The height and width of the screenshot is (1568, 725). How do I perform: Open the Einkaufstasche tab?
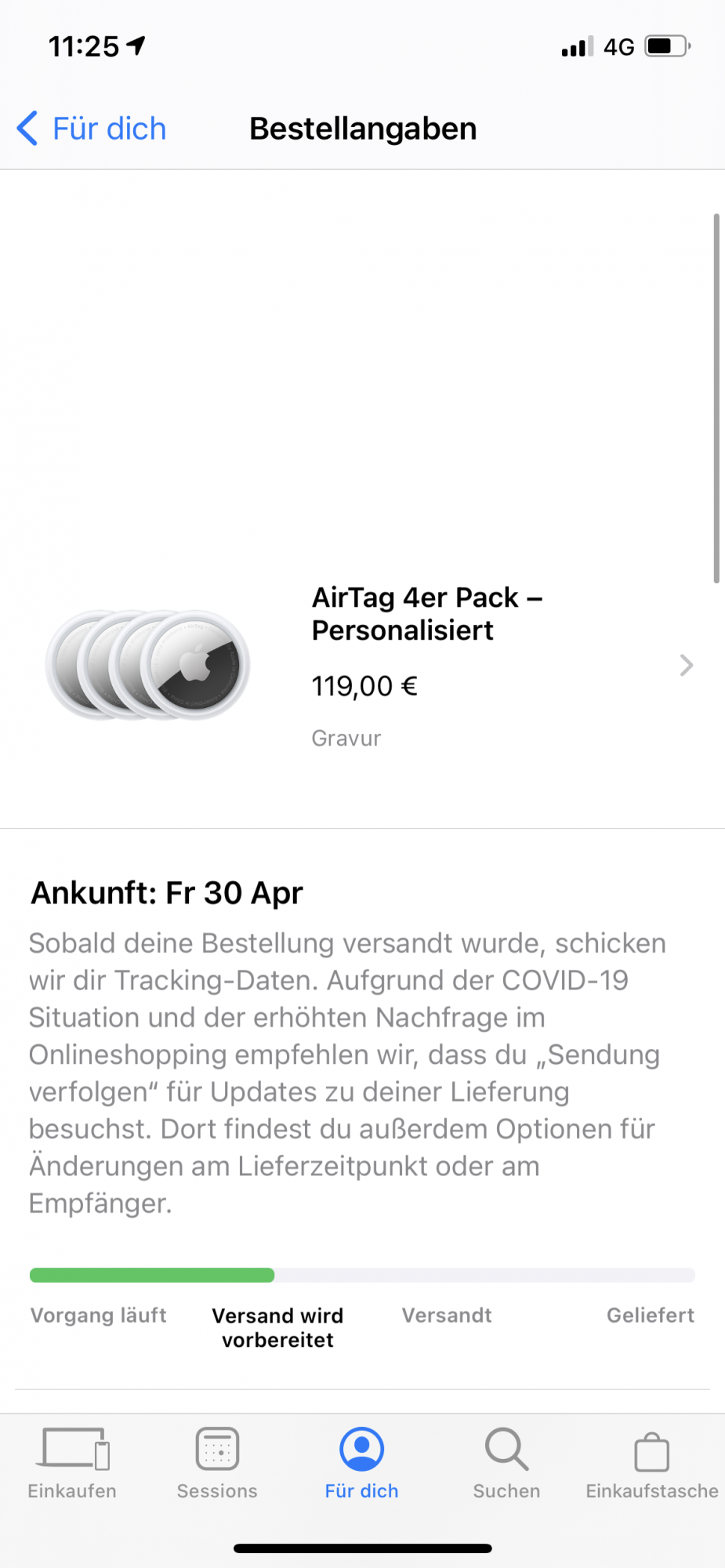651,1463
